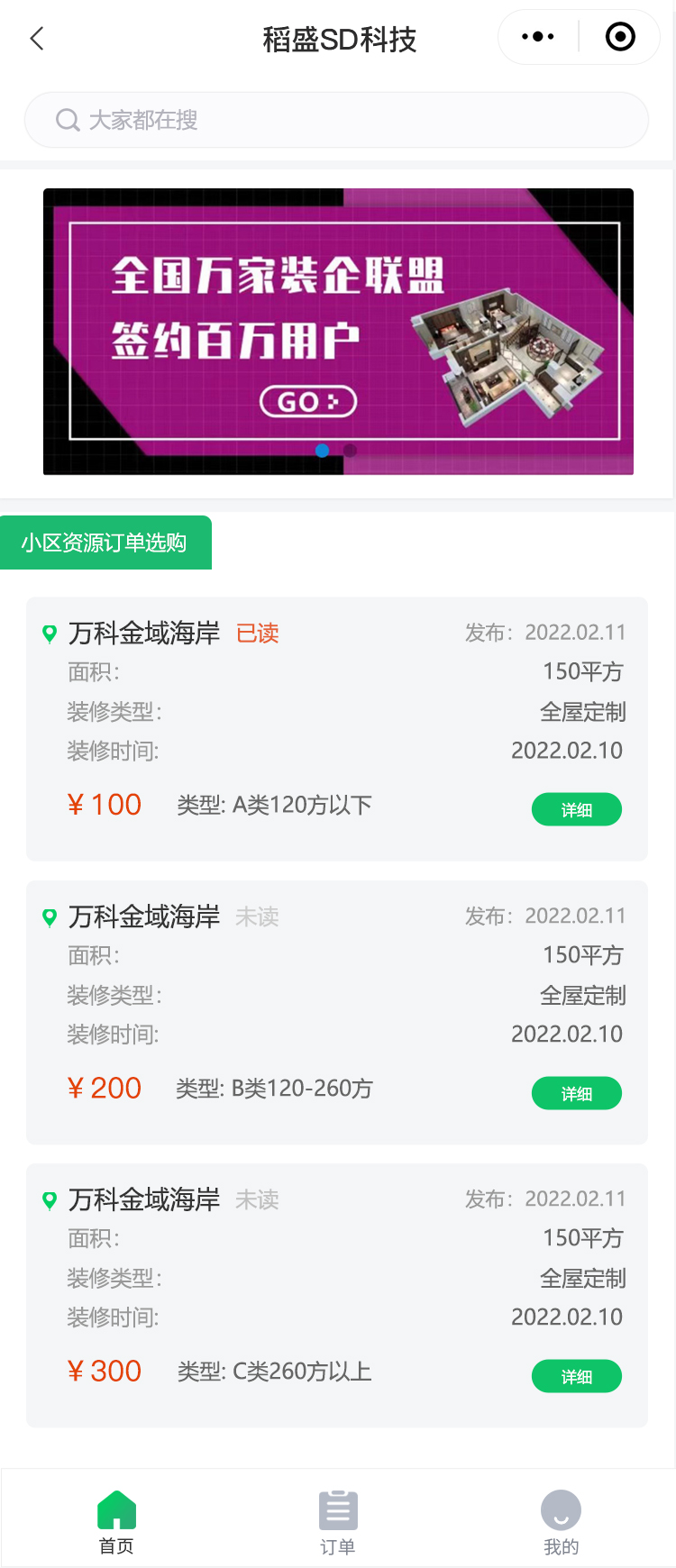This screenshot has height=1568, width=676.
Task: Tap the 大家都在搜 search box
Action: (x=336, y=120)
